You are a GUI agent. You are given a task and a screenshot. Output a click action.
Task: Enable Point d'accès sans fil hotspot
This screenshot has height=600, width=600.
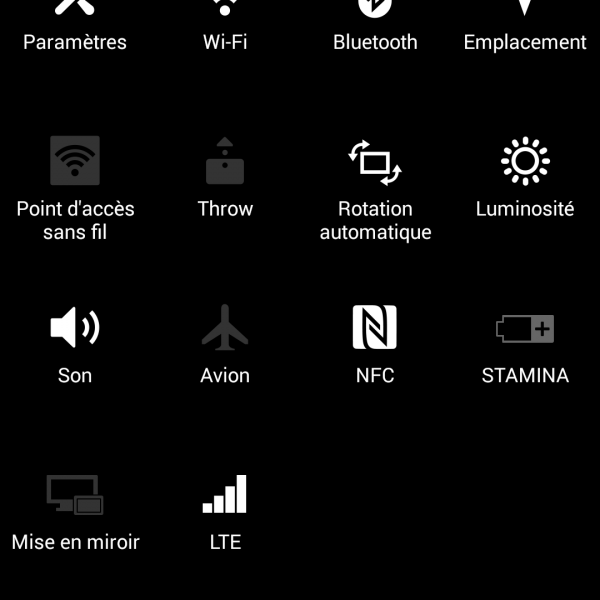(75, 183)
